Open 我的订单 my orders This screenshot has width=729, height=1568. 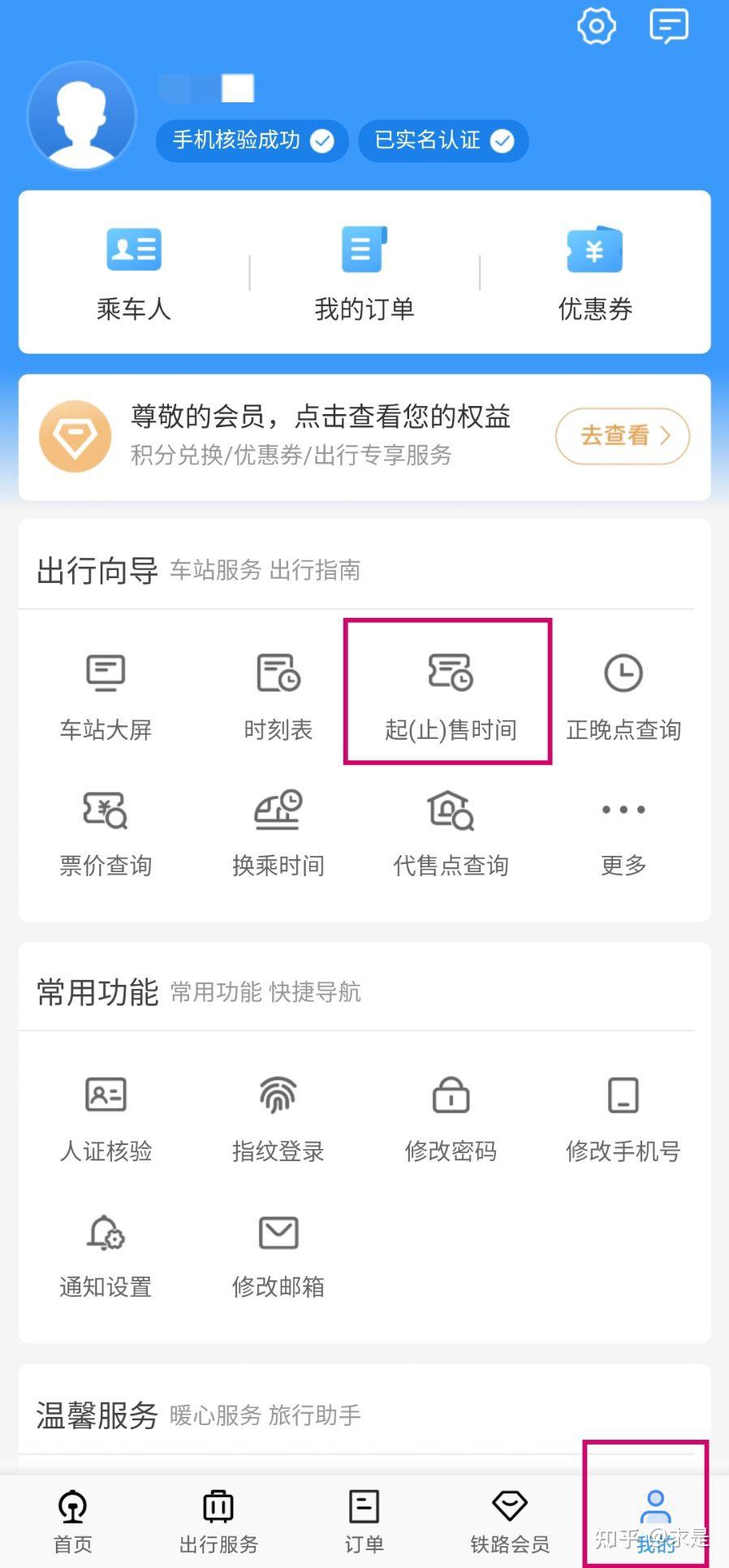tap(364, 274)
